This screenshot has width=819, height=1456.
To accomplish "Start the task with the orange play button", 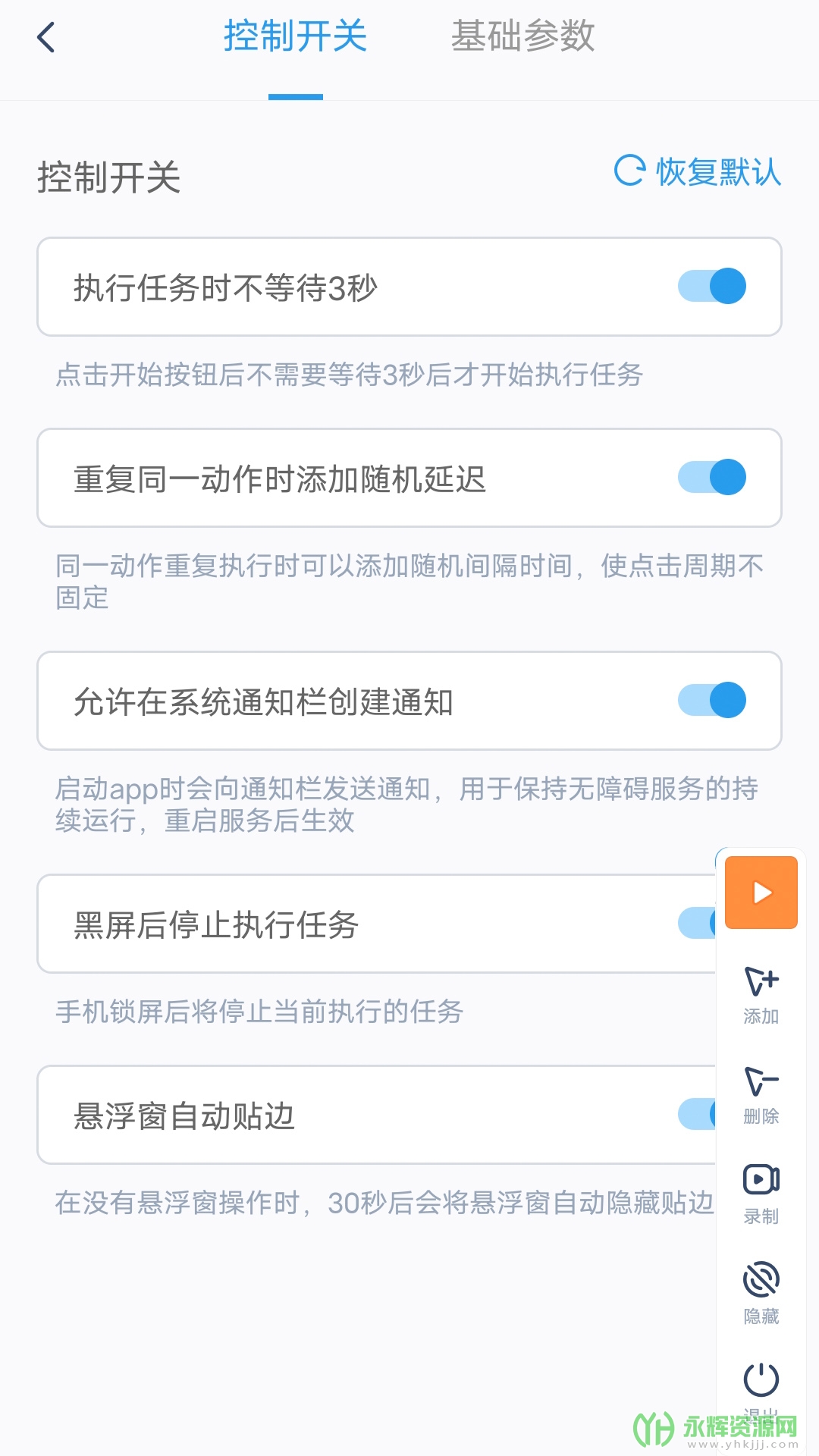I will pos(761,893).
